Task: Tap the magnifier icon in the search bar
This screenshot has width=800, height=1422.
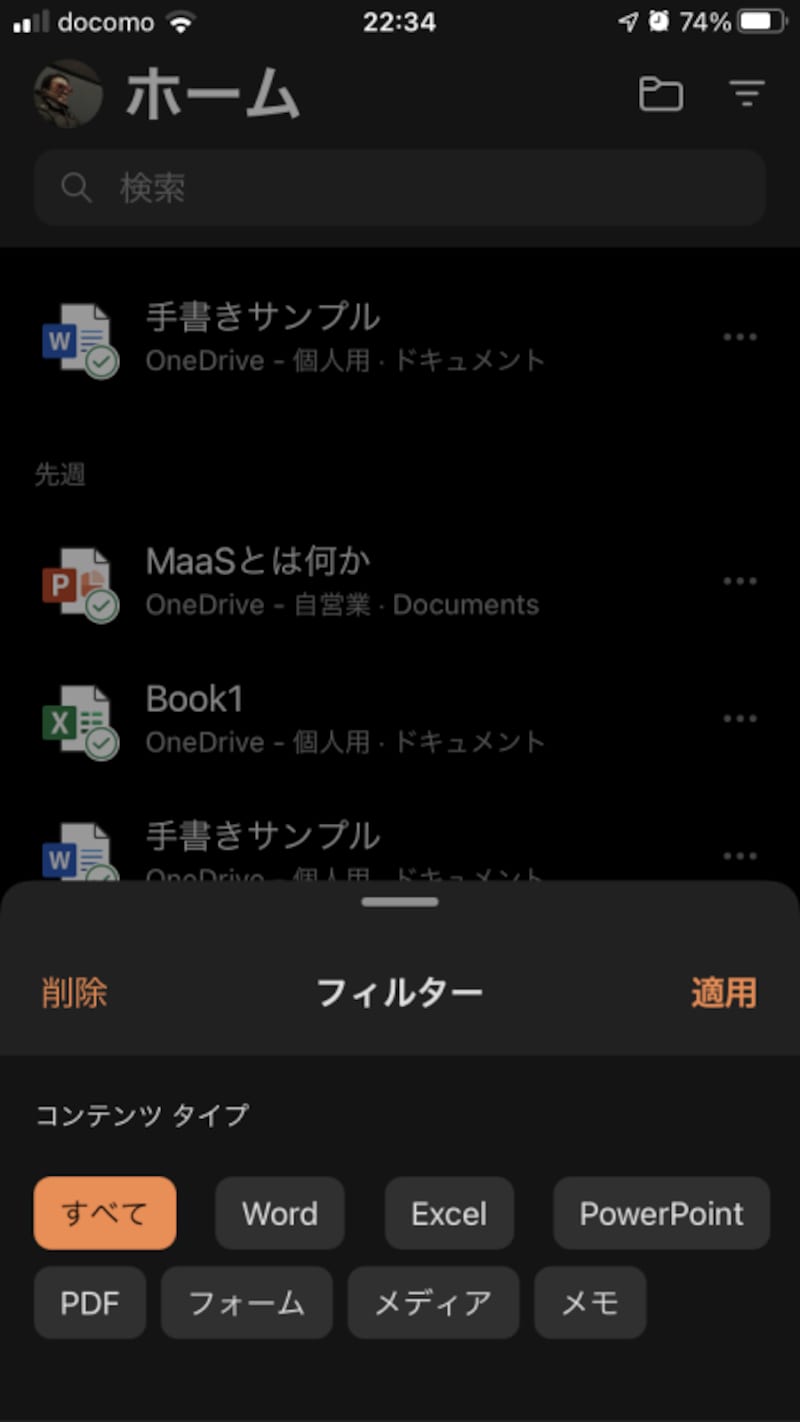Action: point(77,188)
